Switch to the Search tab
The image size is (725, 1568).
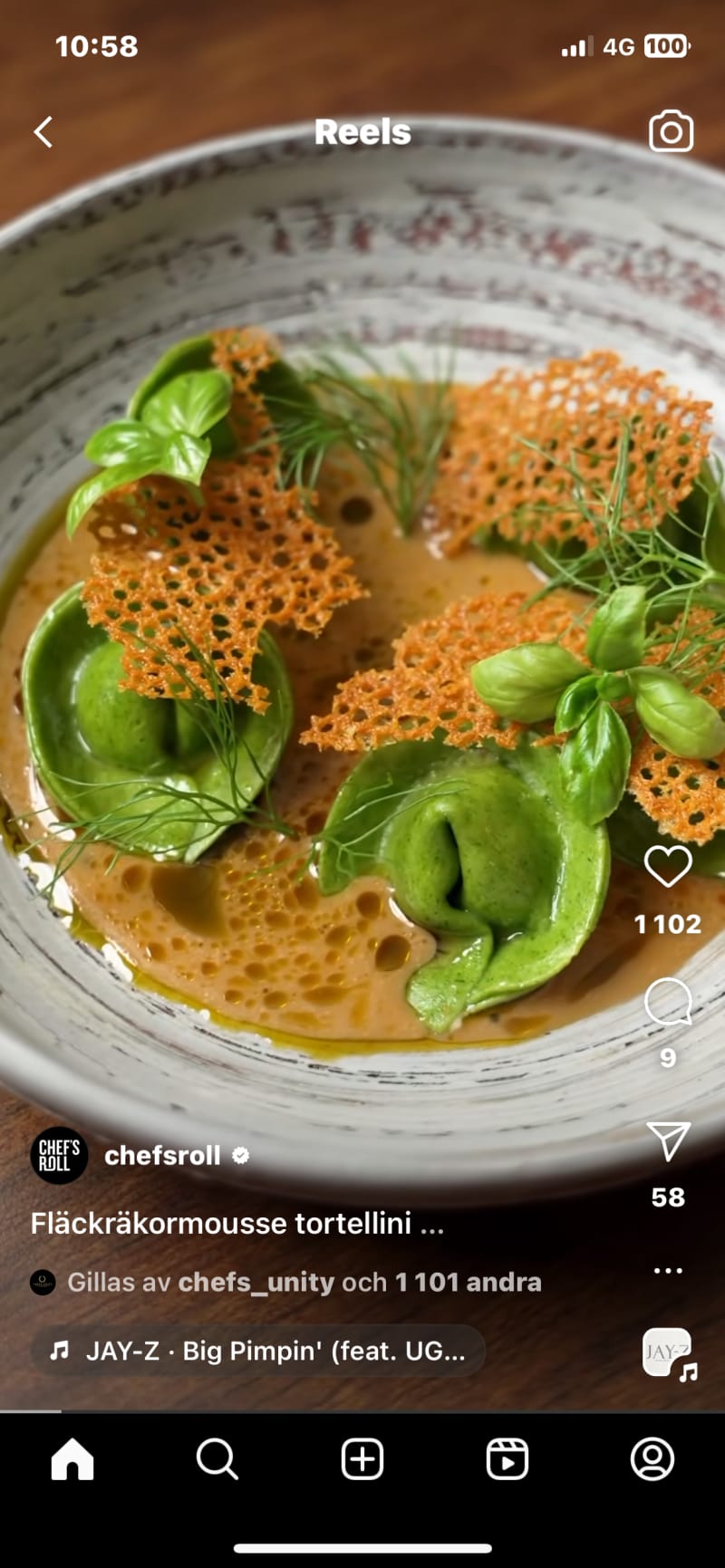[217, 1460]
